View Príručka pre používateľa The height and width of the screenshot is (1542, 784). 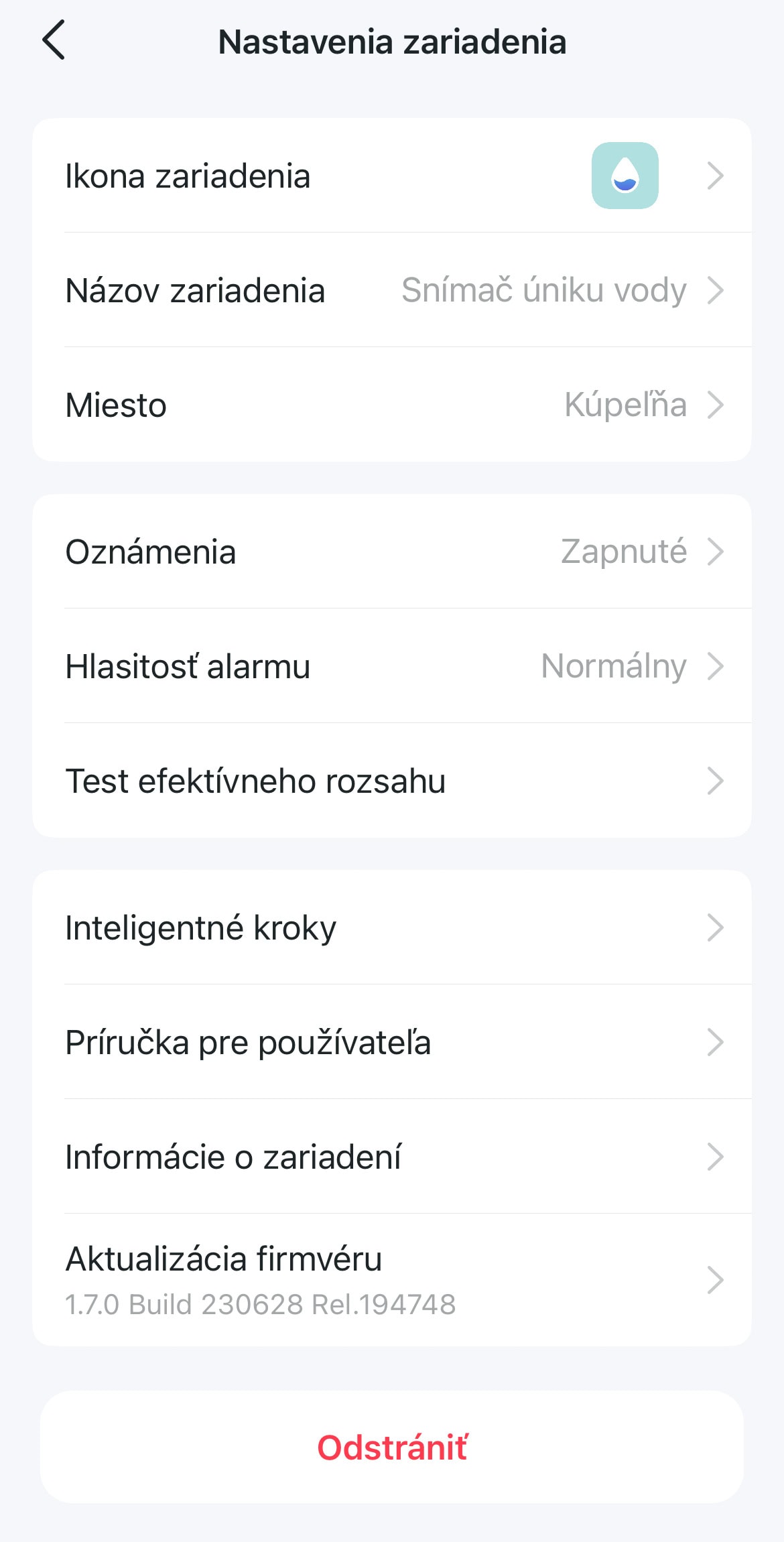pos(392,1042)
